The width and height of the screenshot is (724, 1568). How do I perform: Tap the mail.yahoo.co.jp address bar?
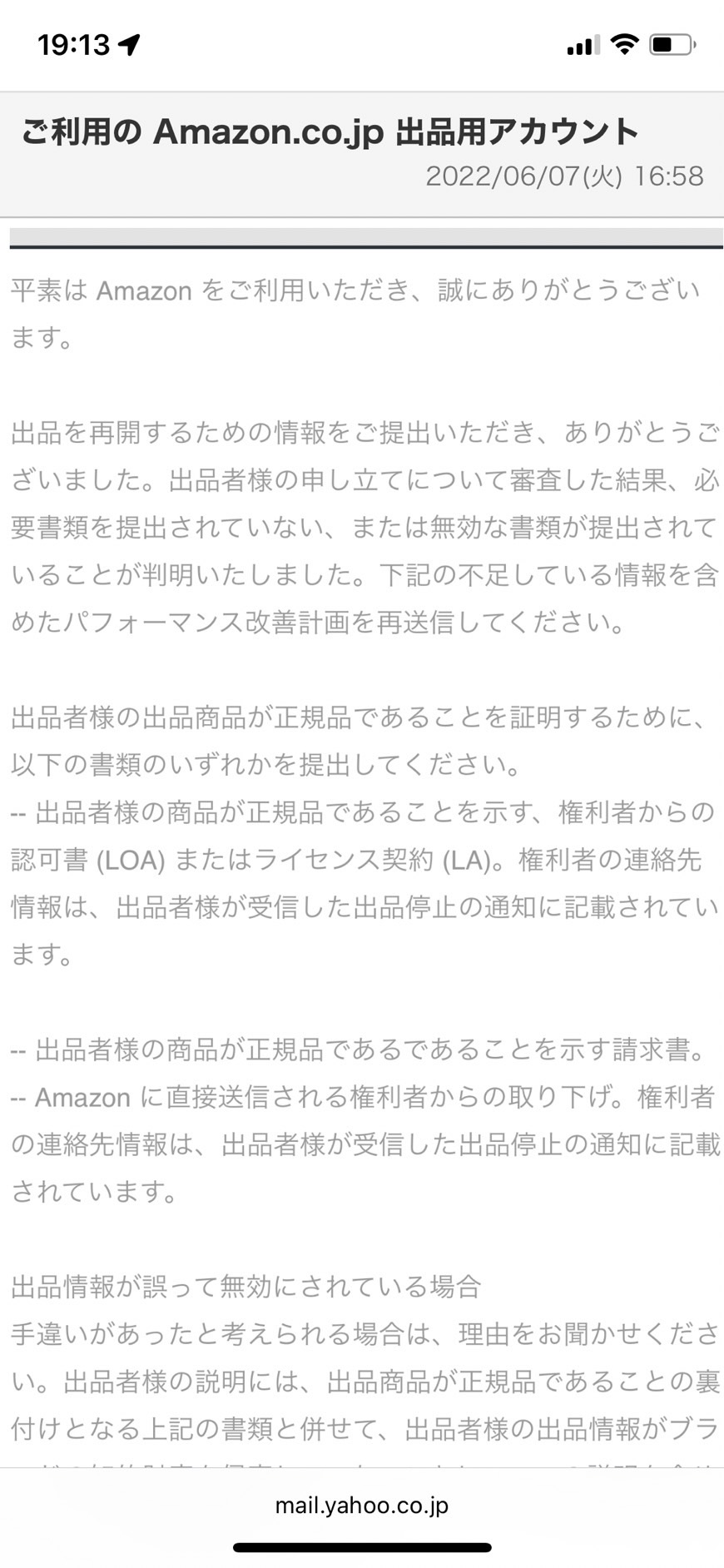click(x=362, y=1505)
